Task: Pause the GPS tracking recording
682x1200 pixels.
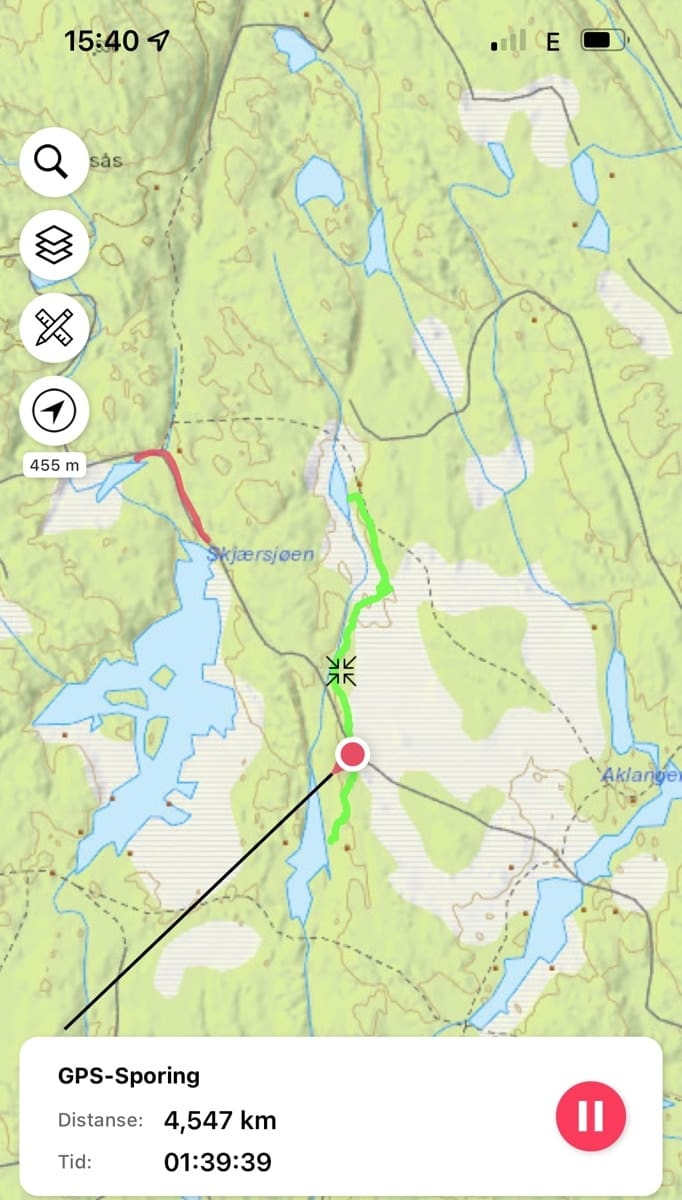Action: pyautogui.click(x=591, y=1116)
